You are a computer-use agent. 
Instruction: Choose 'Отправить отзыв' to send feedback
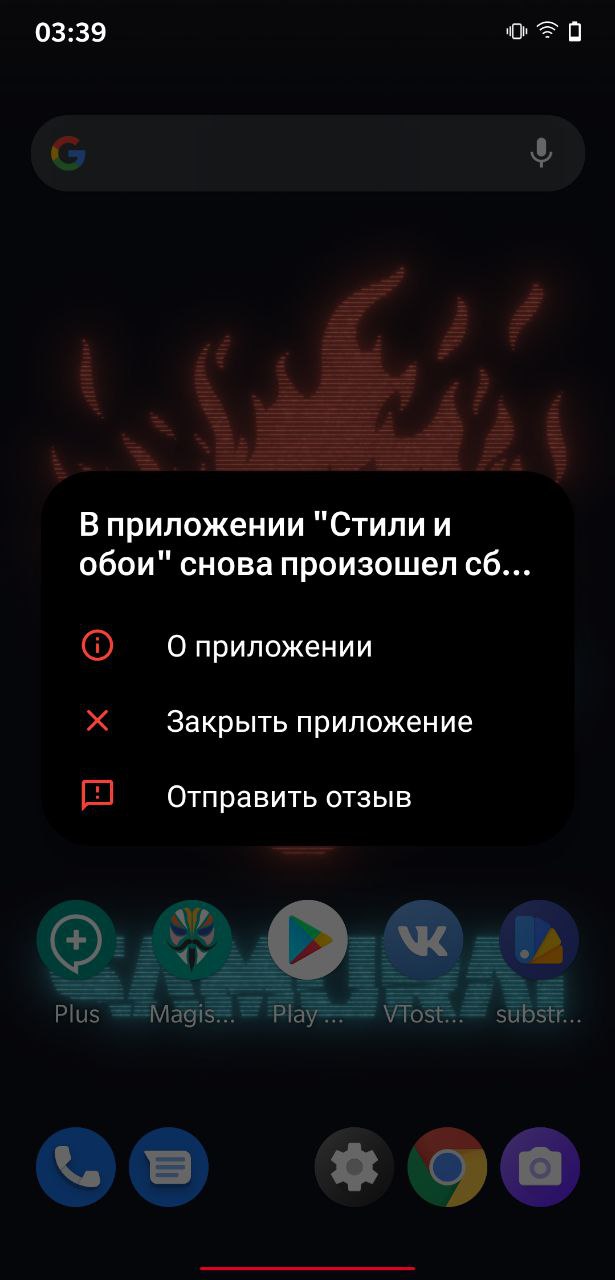(x=289, y=797)
